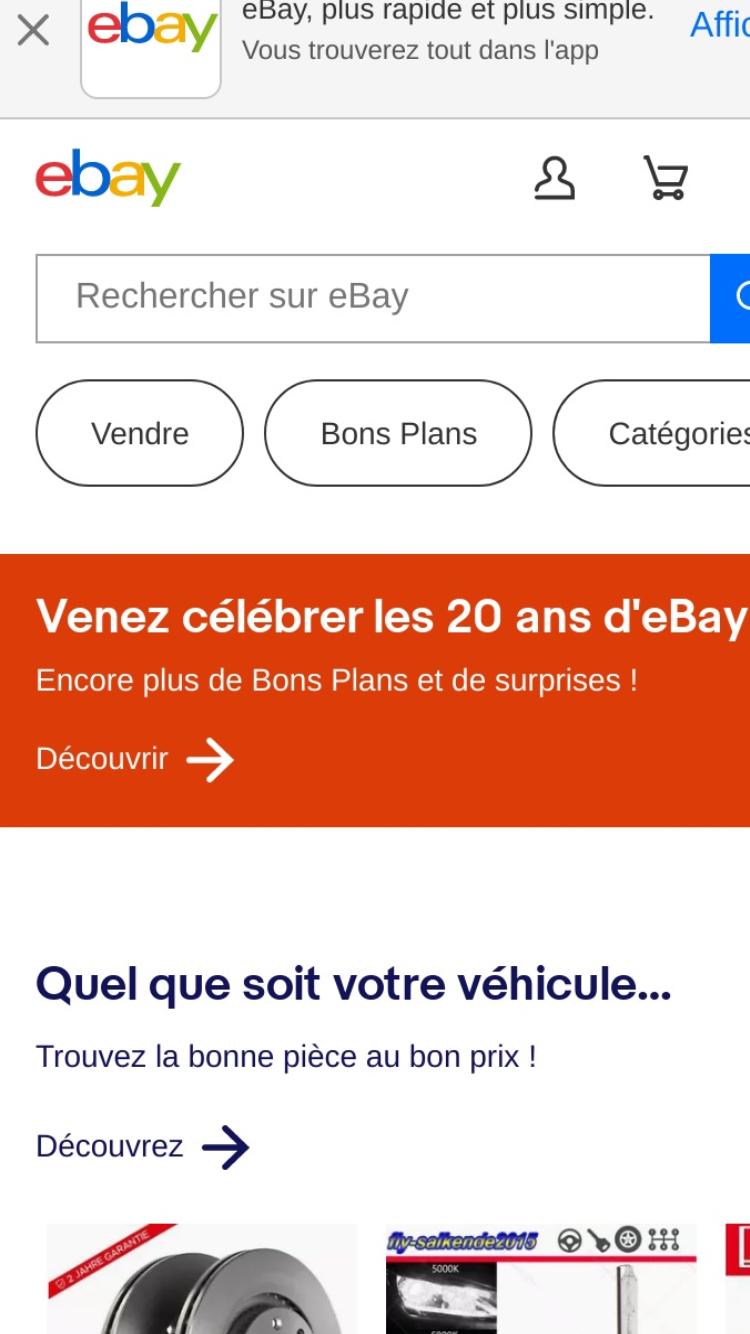Open the brake discs product tile
The width and height of the screenshot is (750, 1334).
coord(202,1279)
